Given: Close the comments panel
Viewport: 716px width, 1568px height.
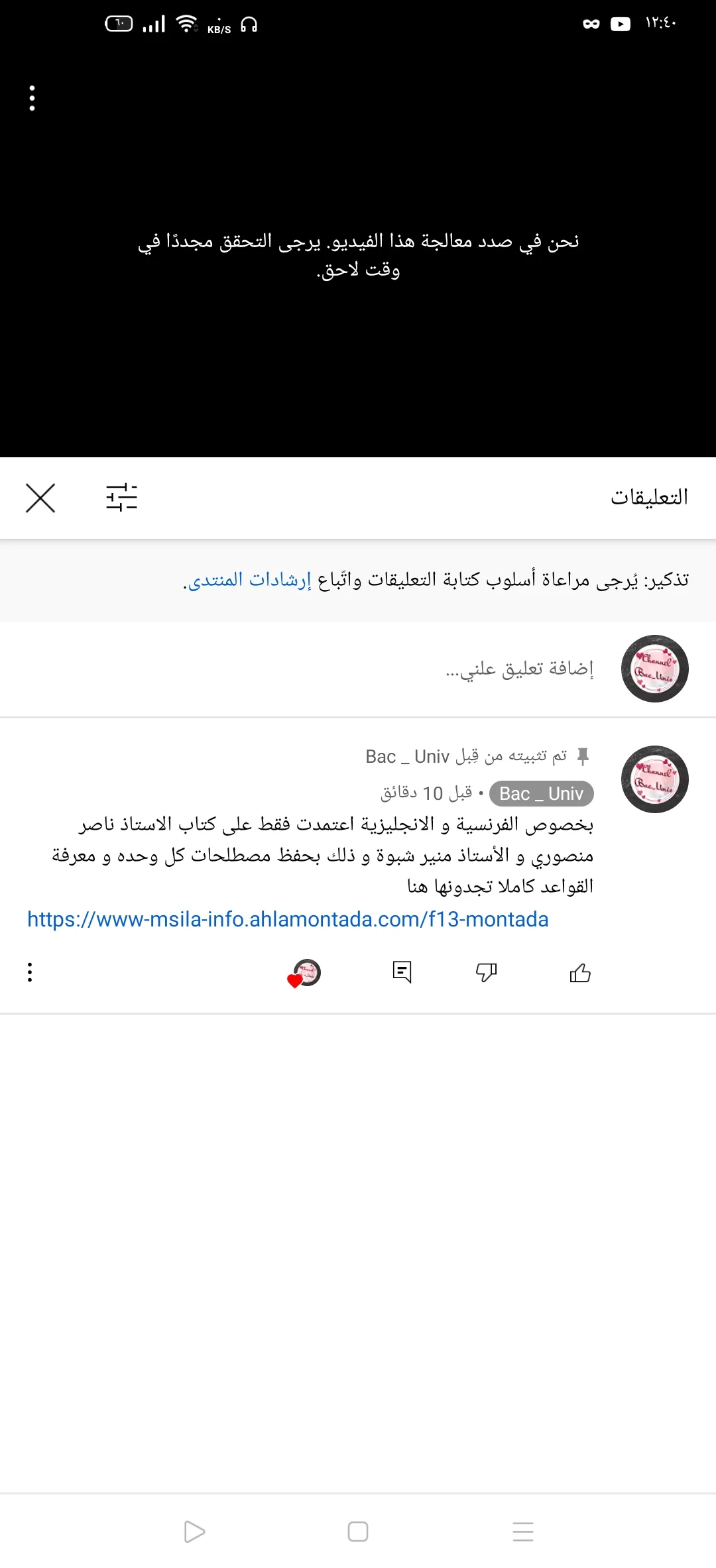Looking at the screenshot, I should coord(40,498).
